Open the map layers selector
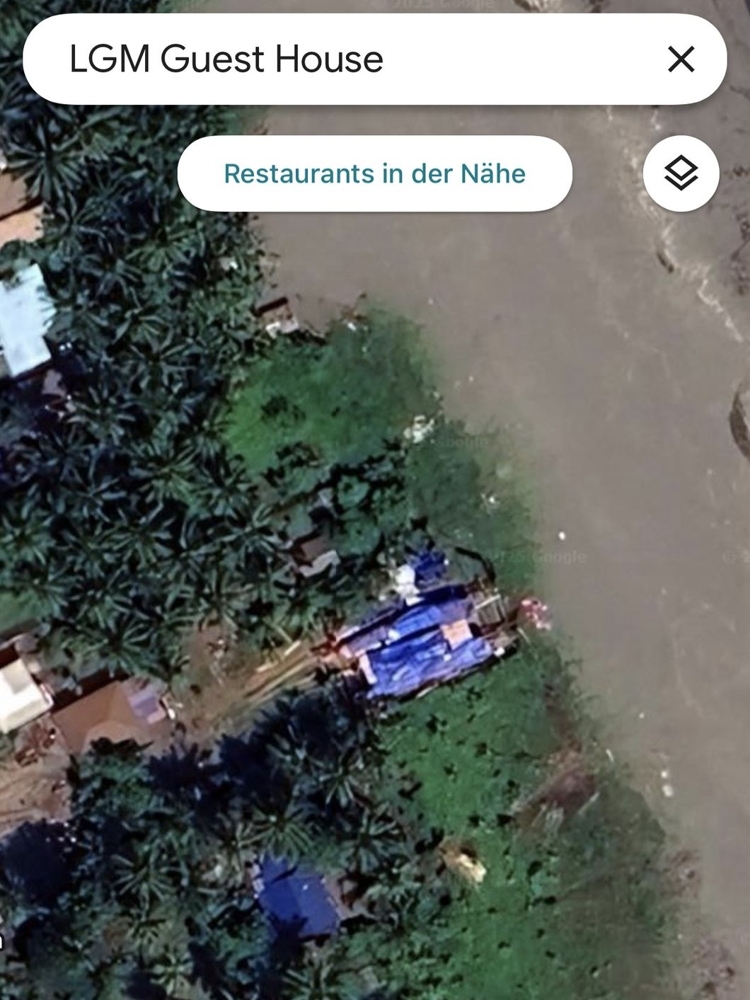This screenshot has height=1000, width=750. pyautogui.click(x=681, y=174)
